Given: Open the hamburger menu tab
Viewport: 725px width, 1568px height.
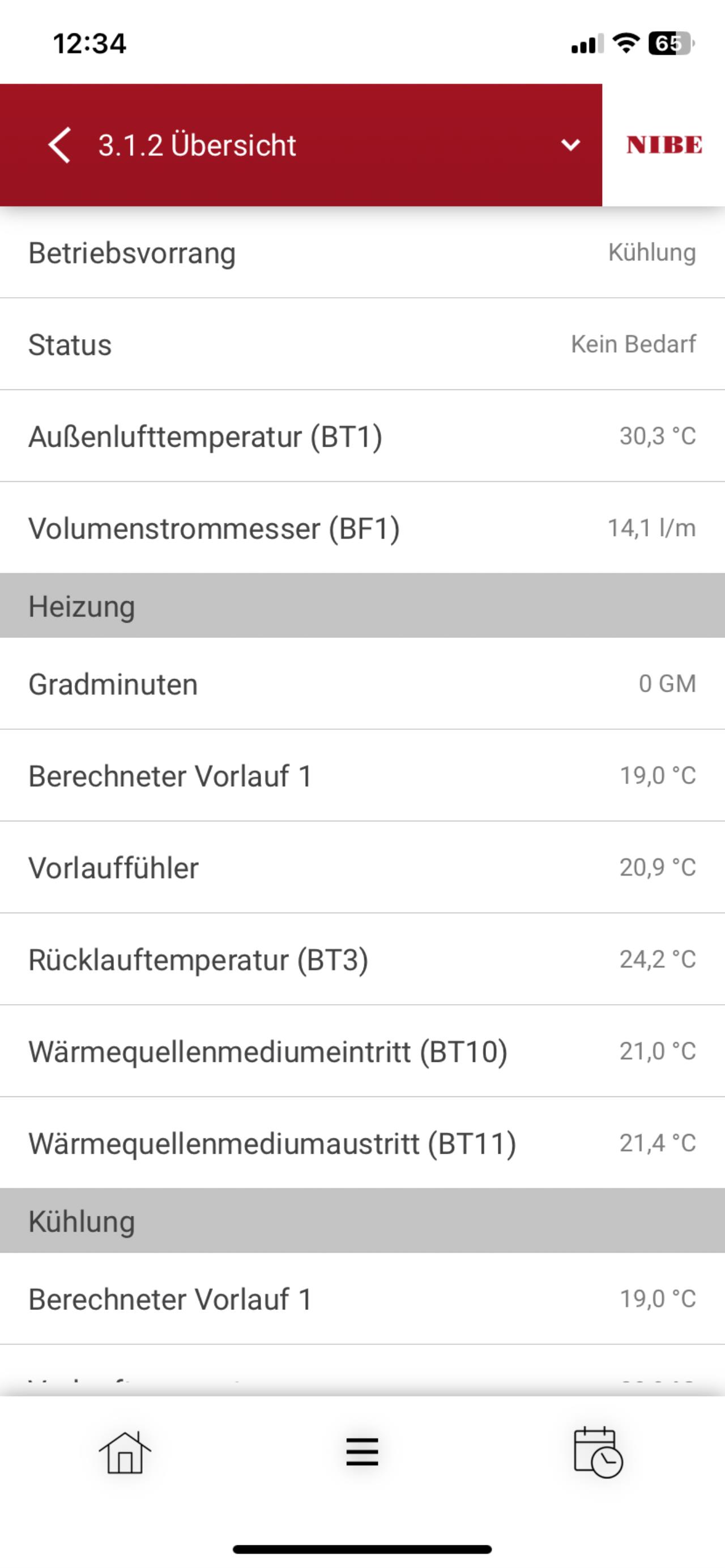Looking at the screenshot, I should (x=362, y=1453).
